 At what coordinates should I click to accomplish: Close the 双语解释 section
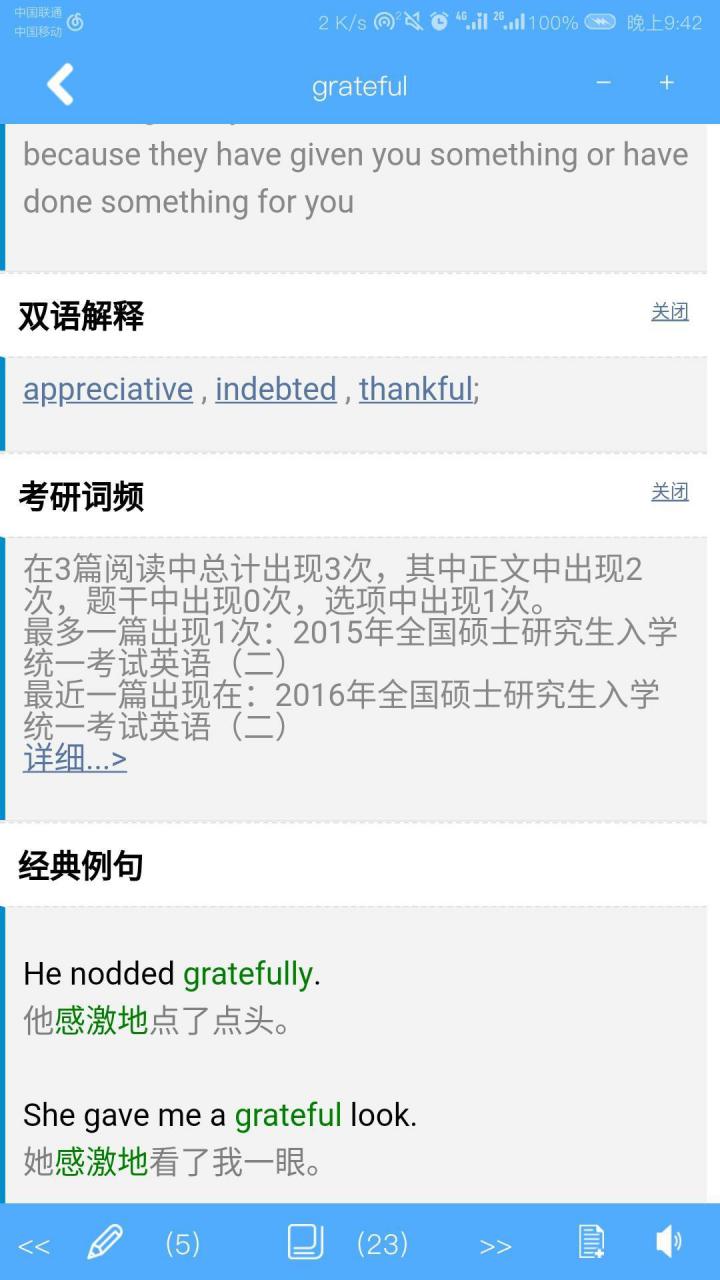670,312
